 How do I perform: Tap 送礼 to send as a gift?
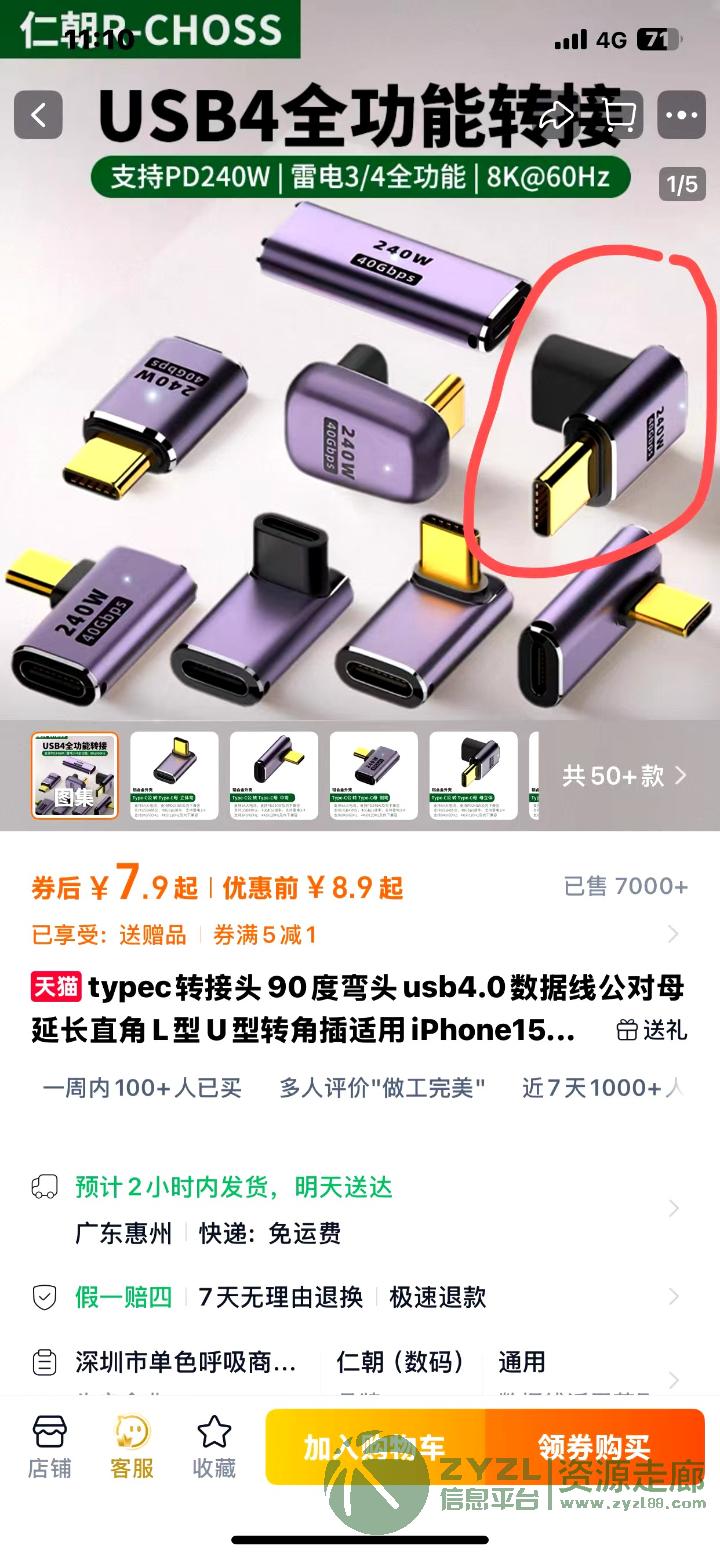point(652,1030)
